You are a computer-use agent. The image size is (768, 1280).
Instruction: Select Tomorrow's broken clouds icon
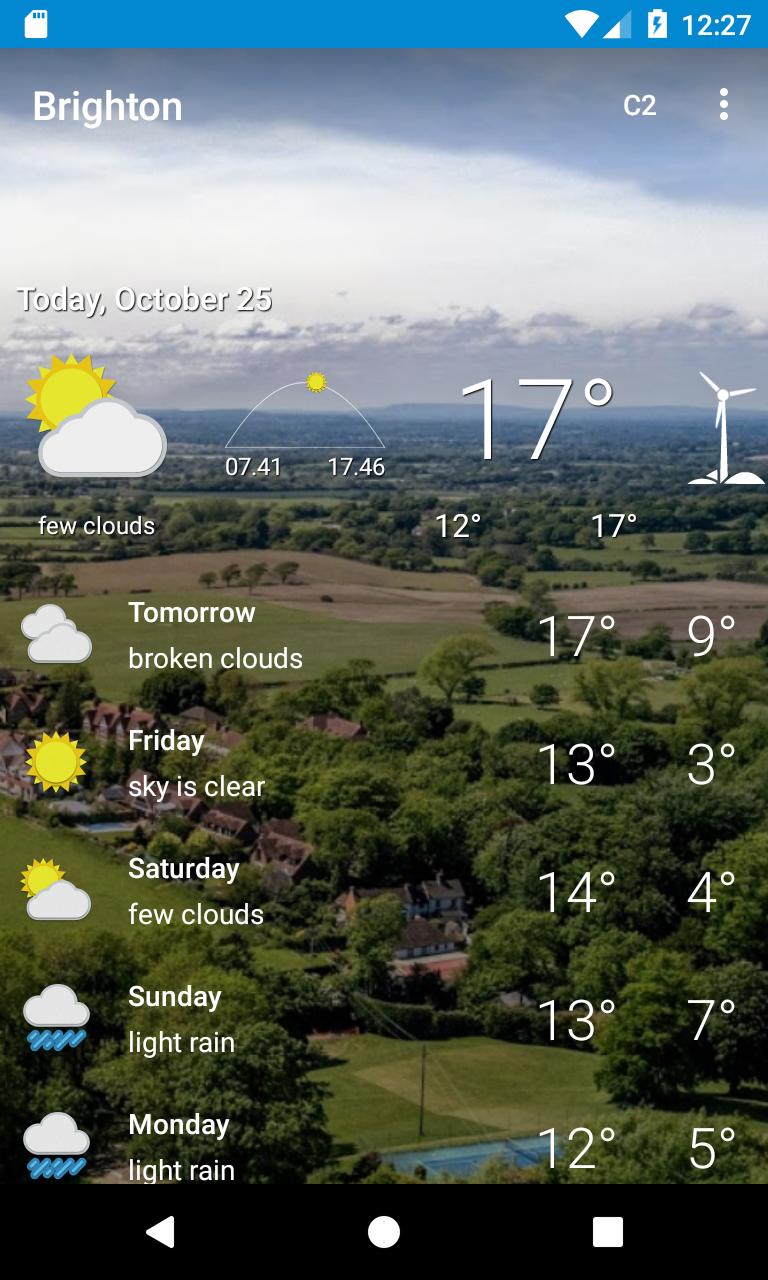tap(57, 632)
